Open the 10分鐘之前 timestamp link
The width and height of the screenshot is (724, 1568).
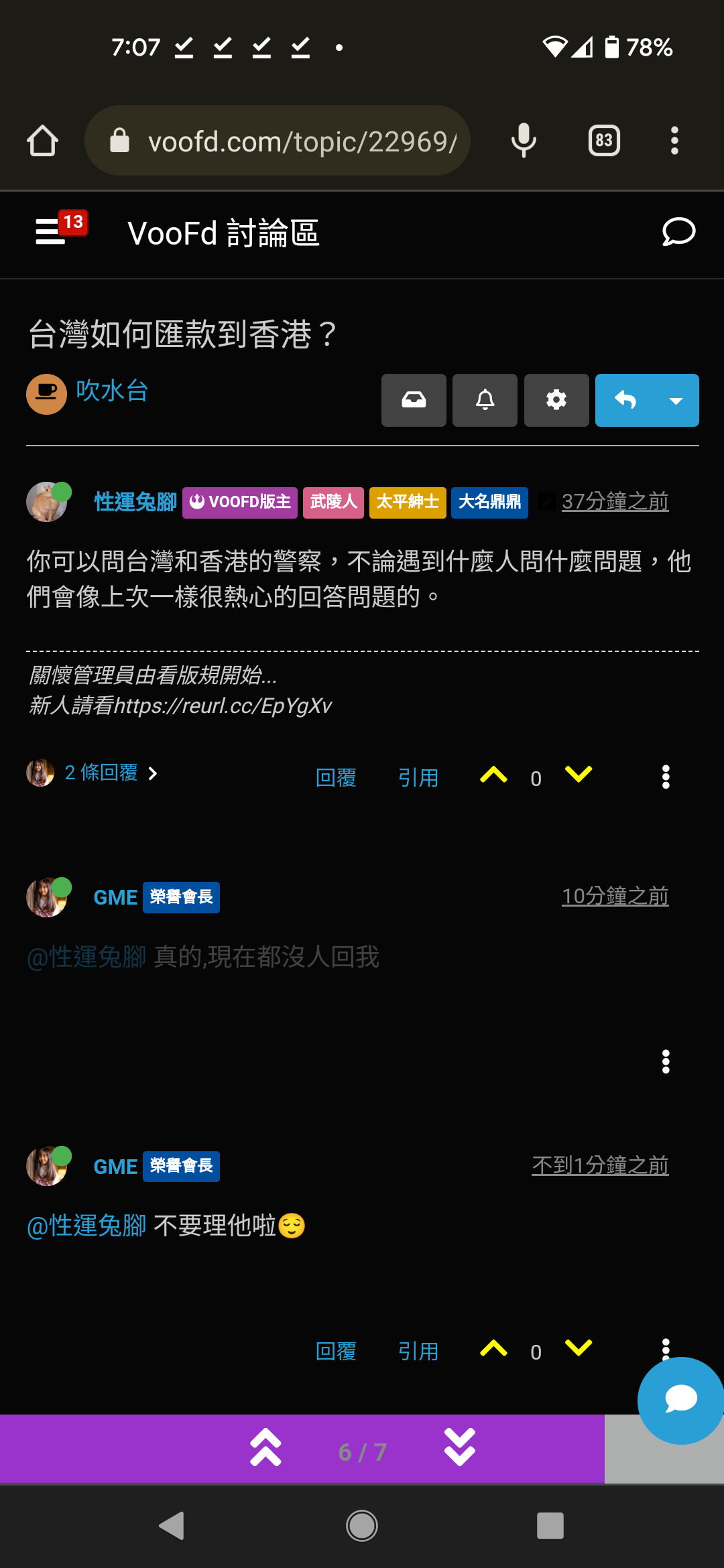tap(615, 897)
